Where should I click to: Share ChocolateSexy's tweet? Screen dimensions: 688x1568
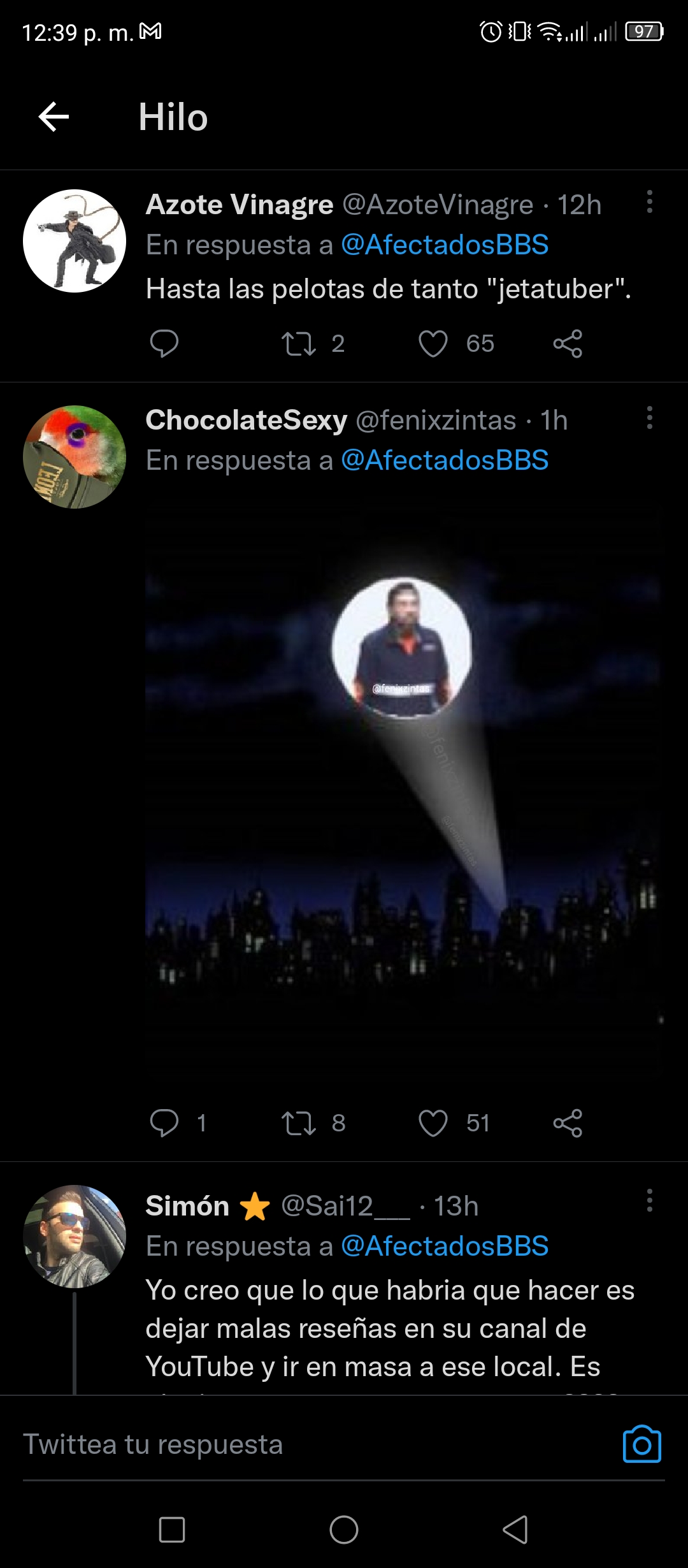(x=568, y=1123)
